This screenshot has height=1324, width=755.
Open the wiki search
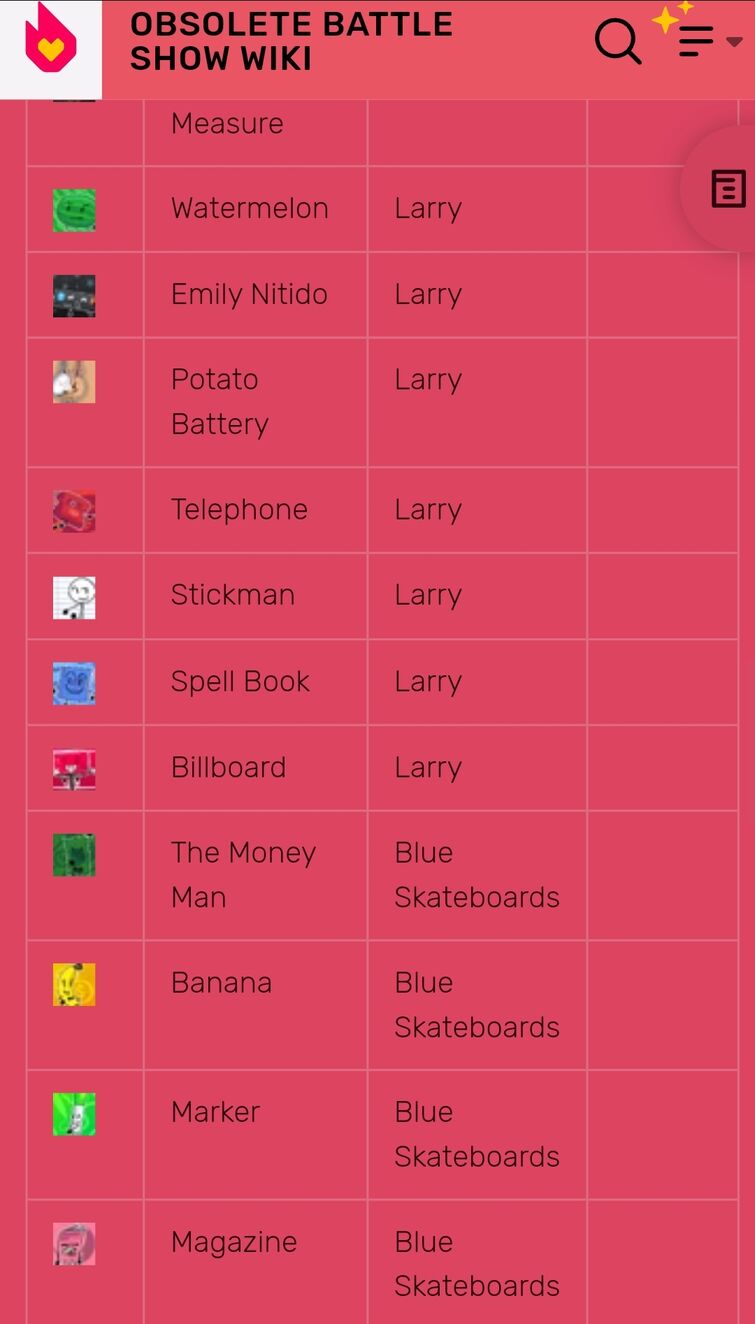pos(618,42)
